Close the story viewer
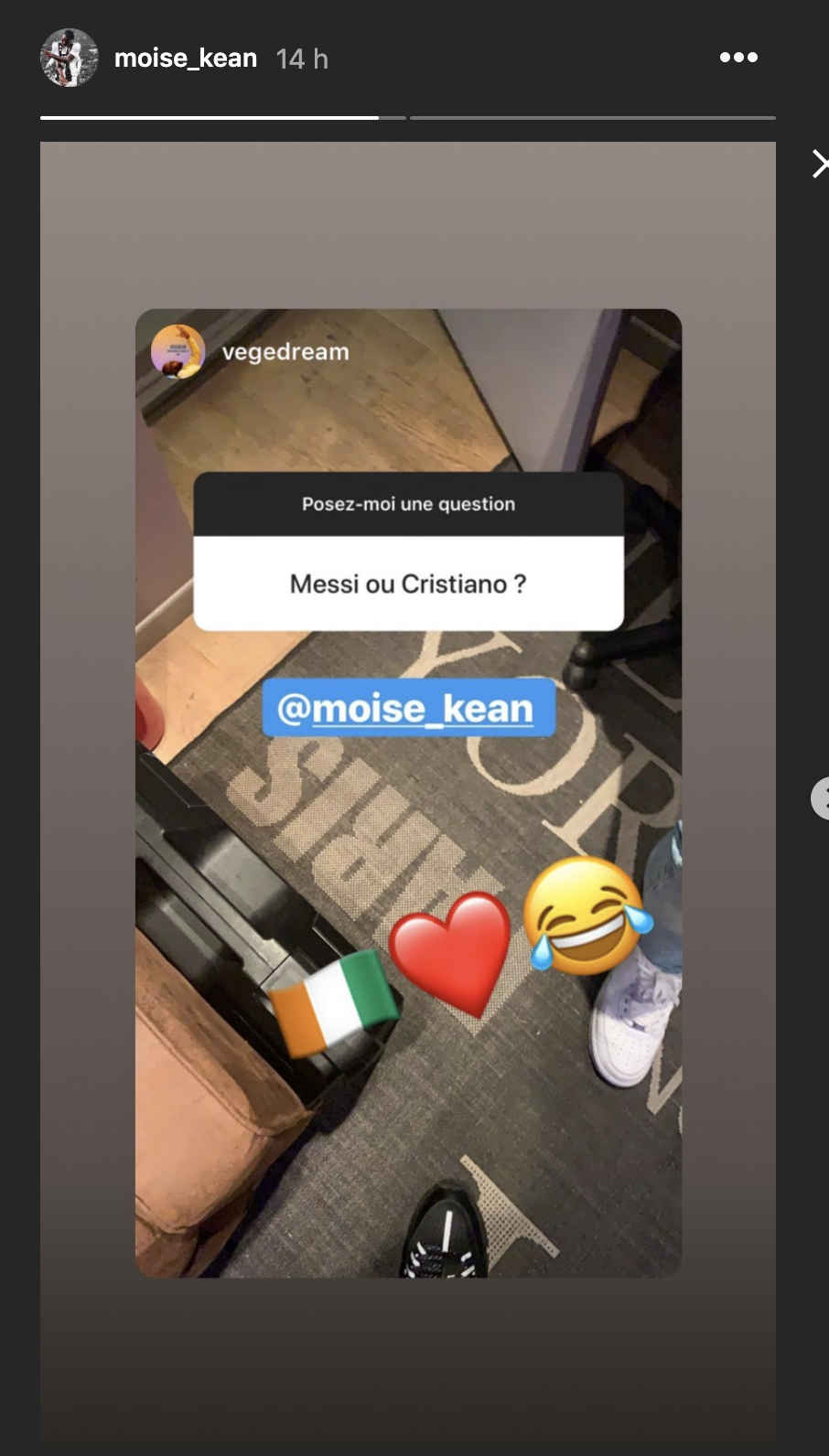Screen dimensions: 829x1456 click(819, 164)
